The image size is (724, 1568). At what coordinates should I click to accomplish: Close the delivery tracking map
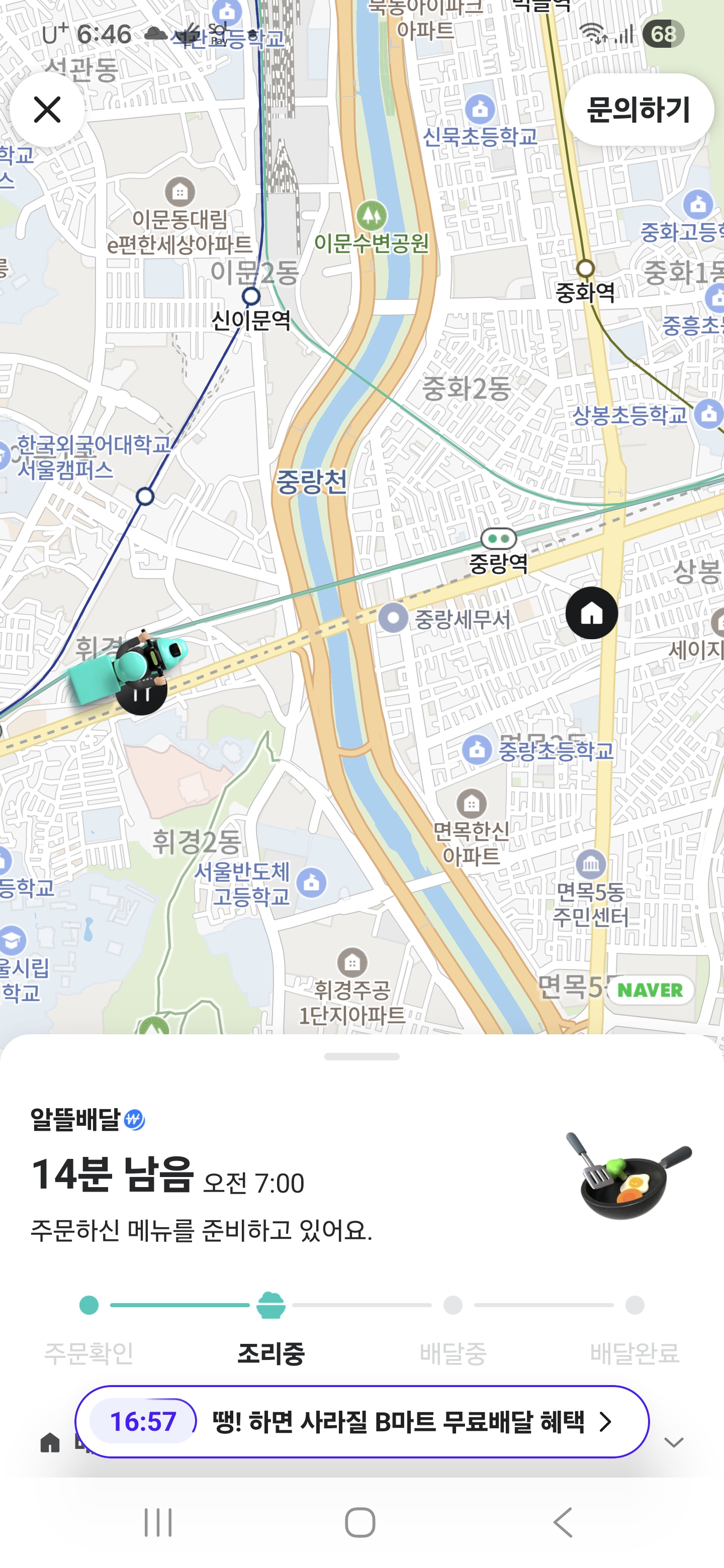point(47,110)
